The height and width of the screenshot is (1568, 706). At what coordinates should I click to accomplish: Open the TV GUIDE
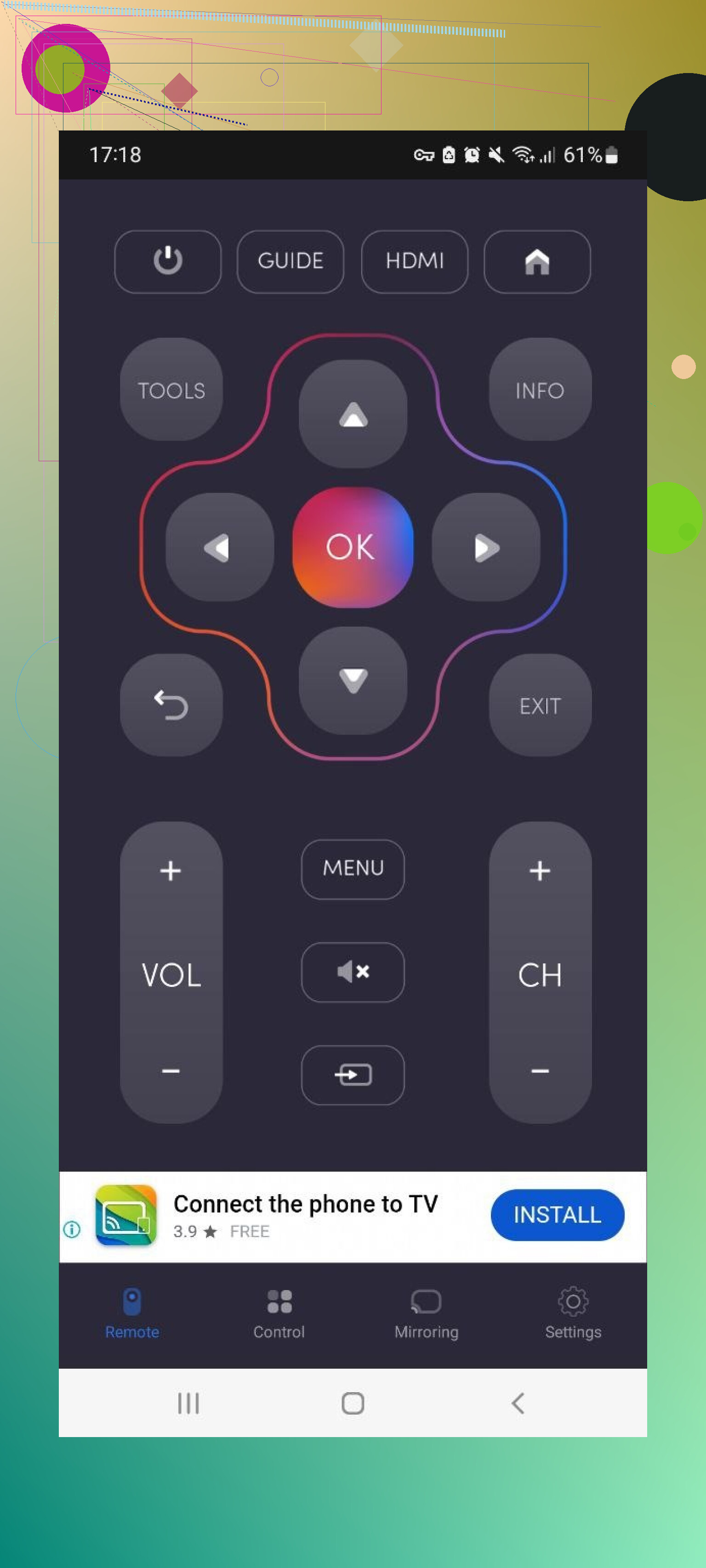pyautogui.click(x=290, y=261)
